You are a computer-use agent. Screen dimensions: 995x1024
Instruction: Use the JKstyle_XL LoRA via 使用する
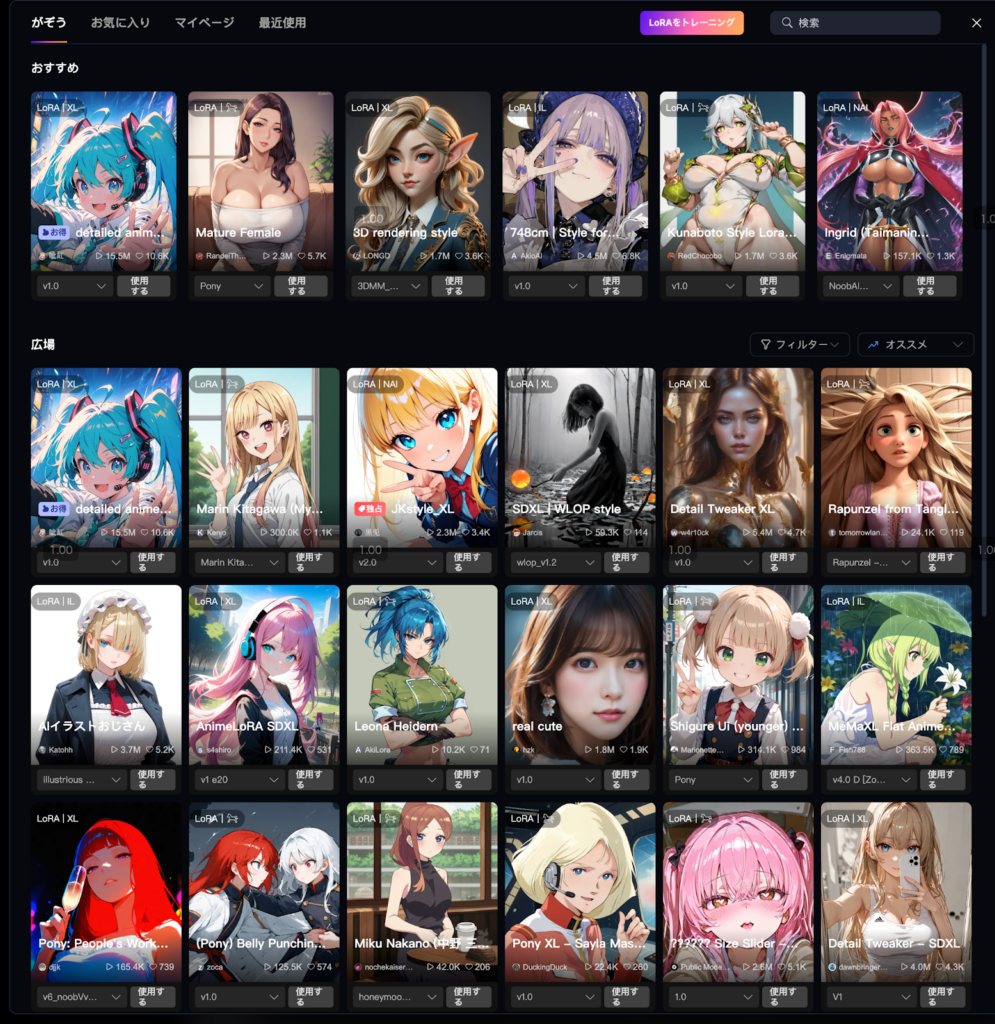[467, 562]
